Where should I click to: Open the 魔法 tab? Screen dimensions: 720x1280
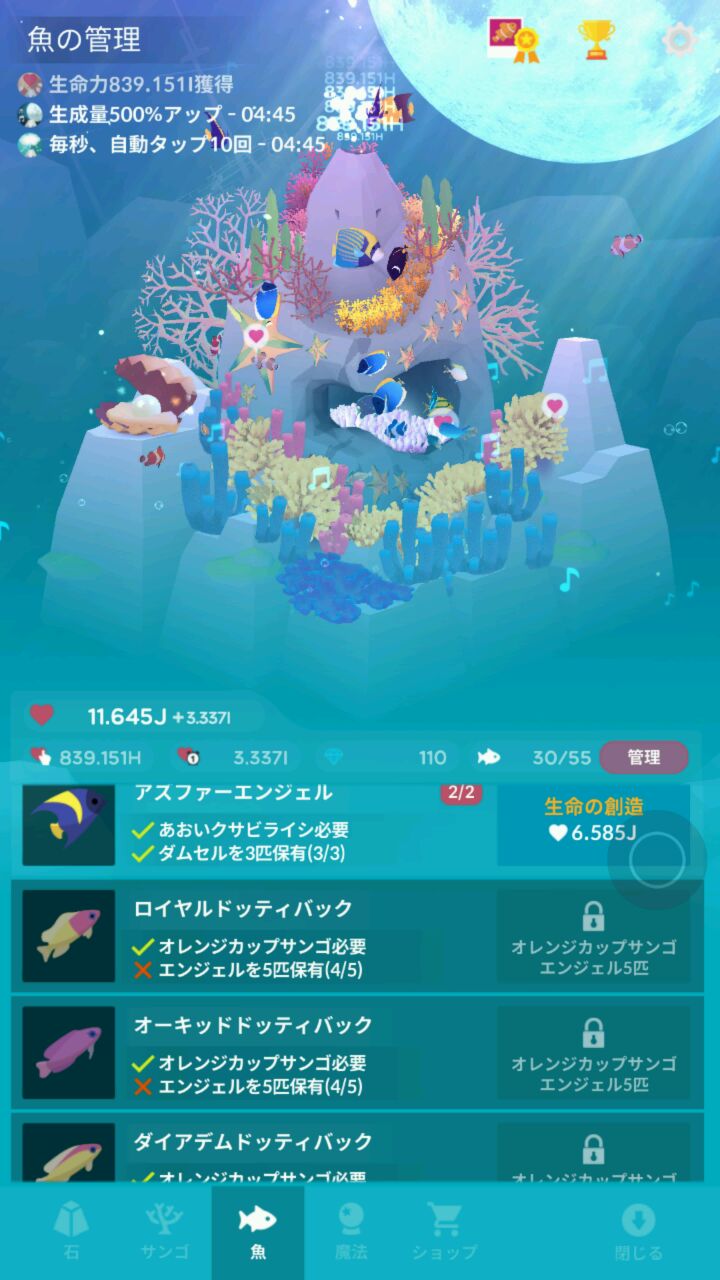(351, 1231)
